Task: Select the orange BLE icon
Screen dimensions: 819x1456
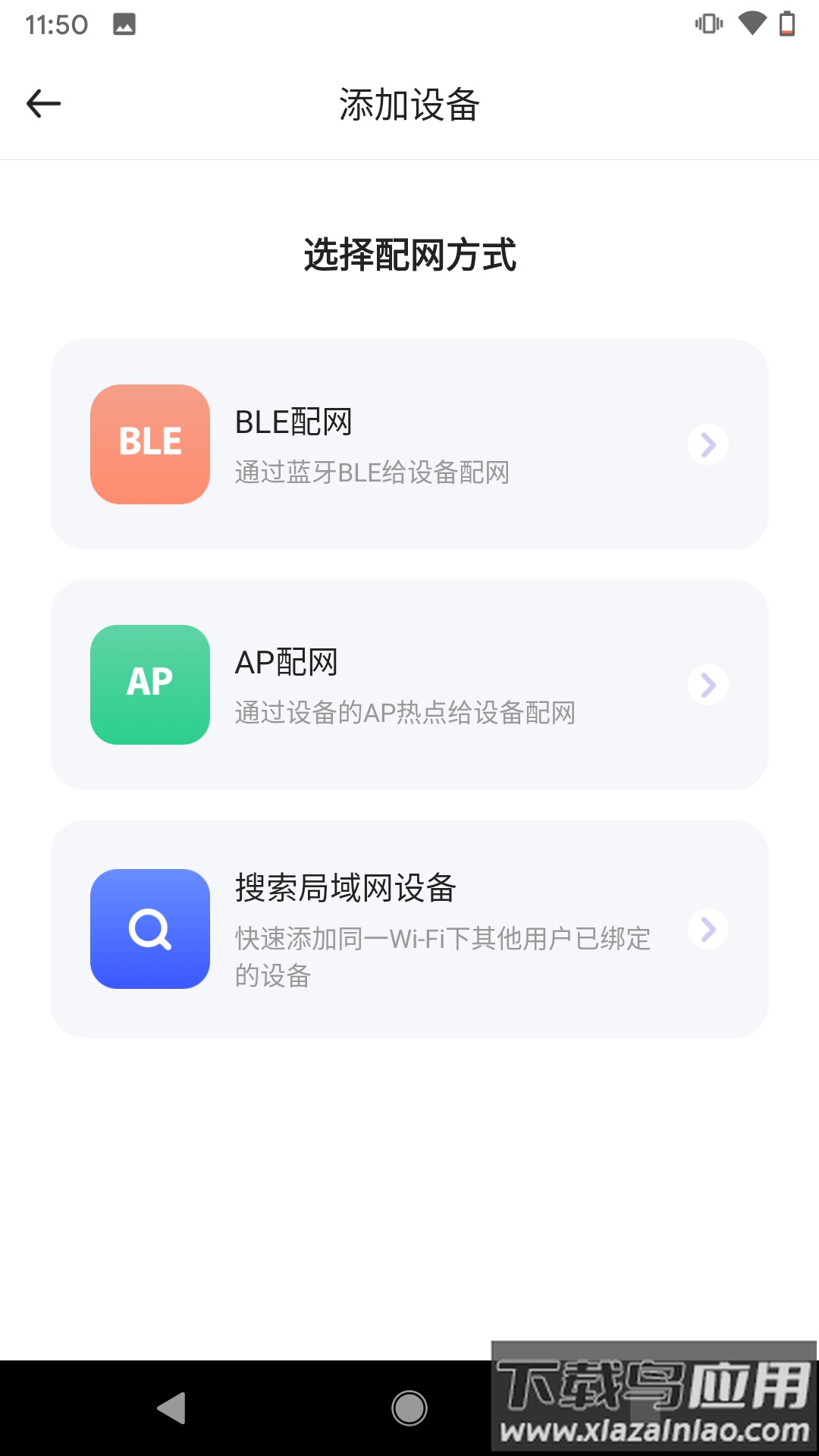Action: [x=149, y=444]
